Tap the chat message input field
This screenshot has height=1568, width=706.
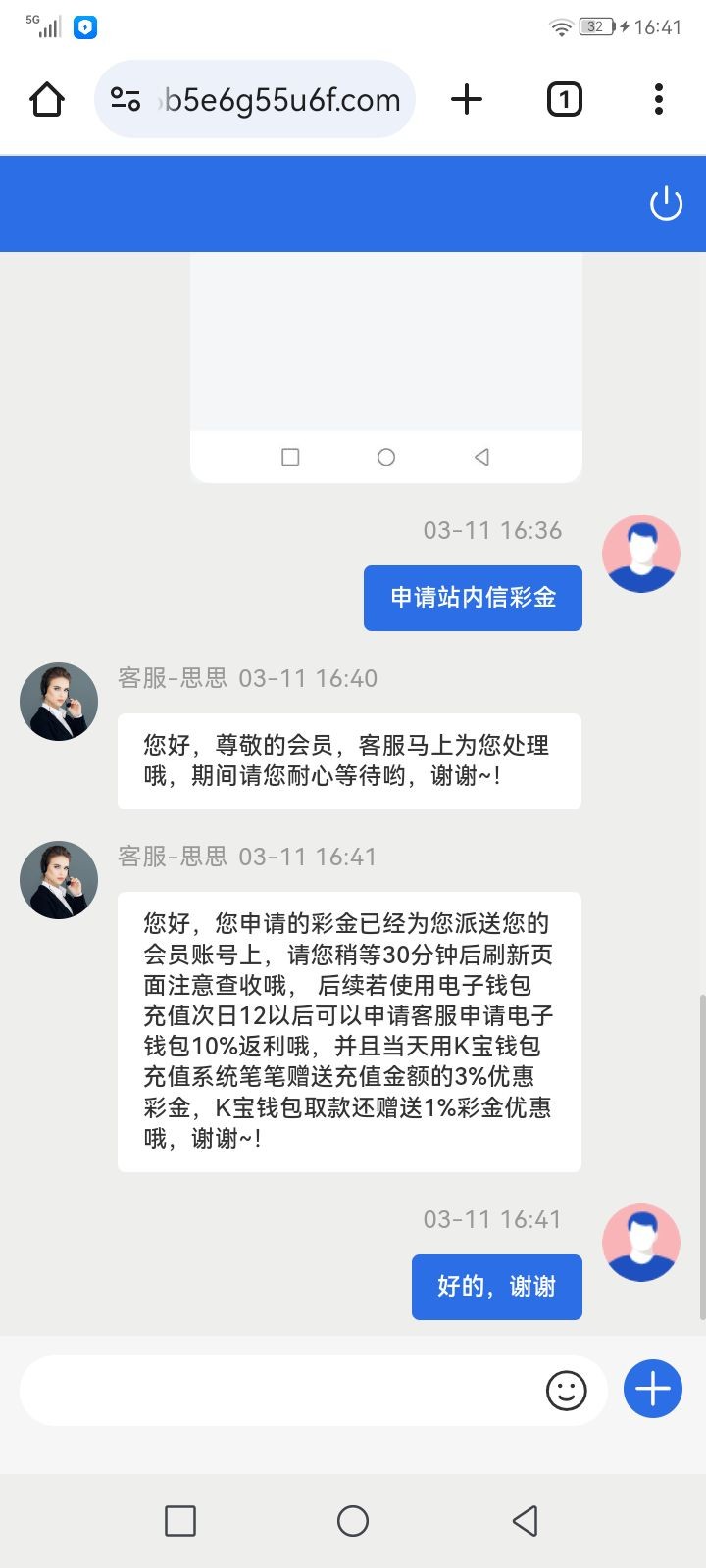point(279,1390)
